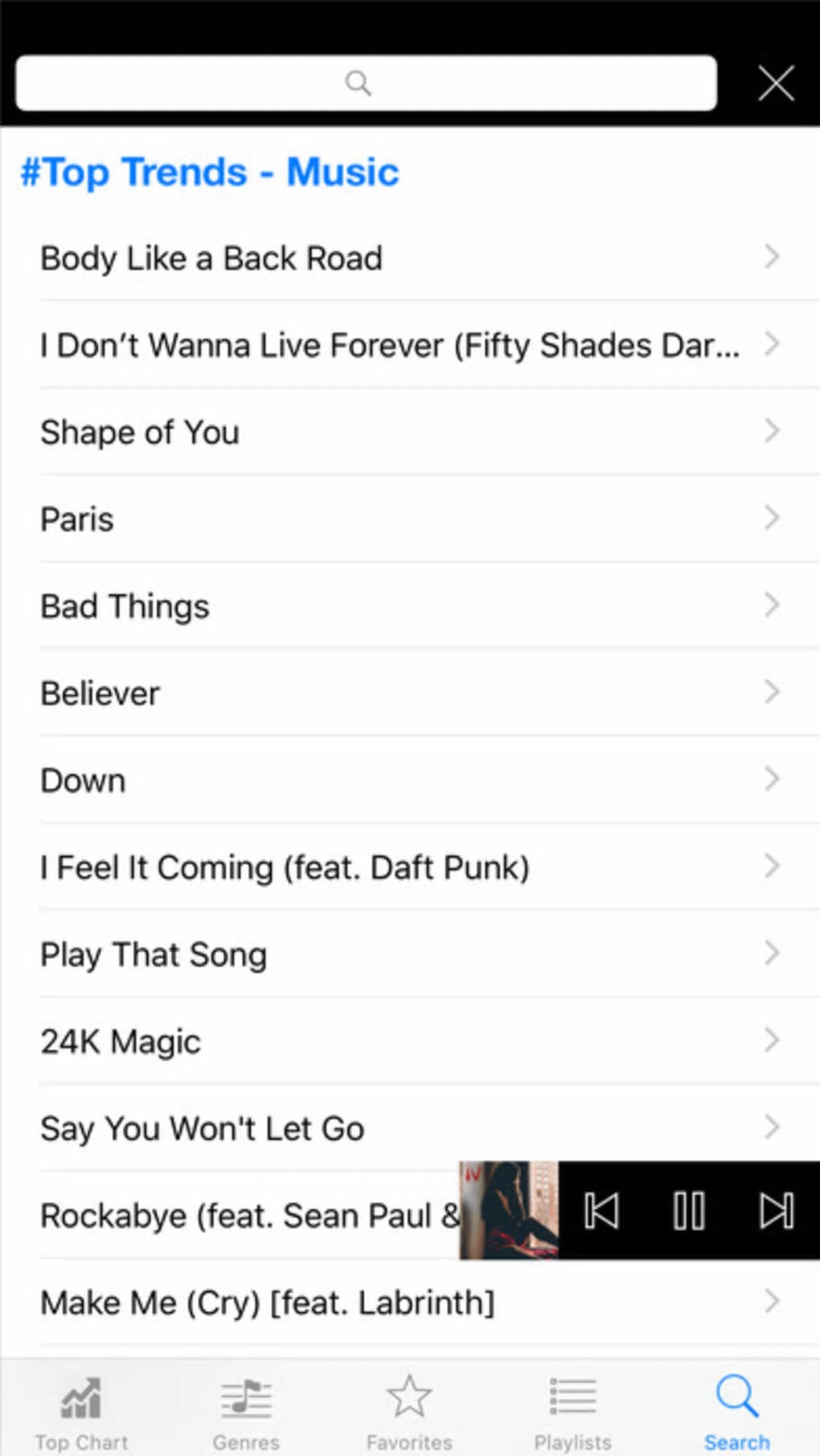Image resolution: width=820 pixels, height=1456 pixels.
Task: Select Say You Won't Let Go
Action: coord(410,1128)
